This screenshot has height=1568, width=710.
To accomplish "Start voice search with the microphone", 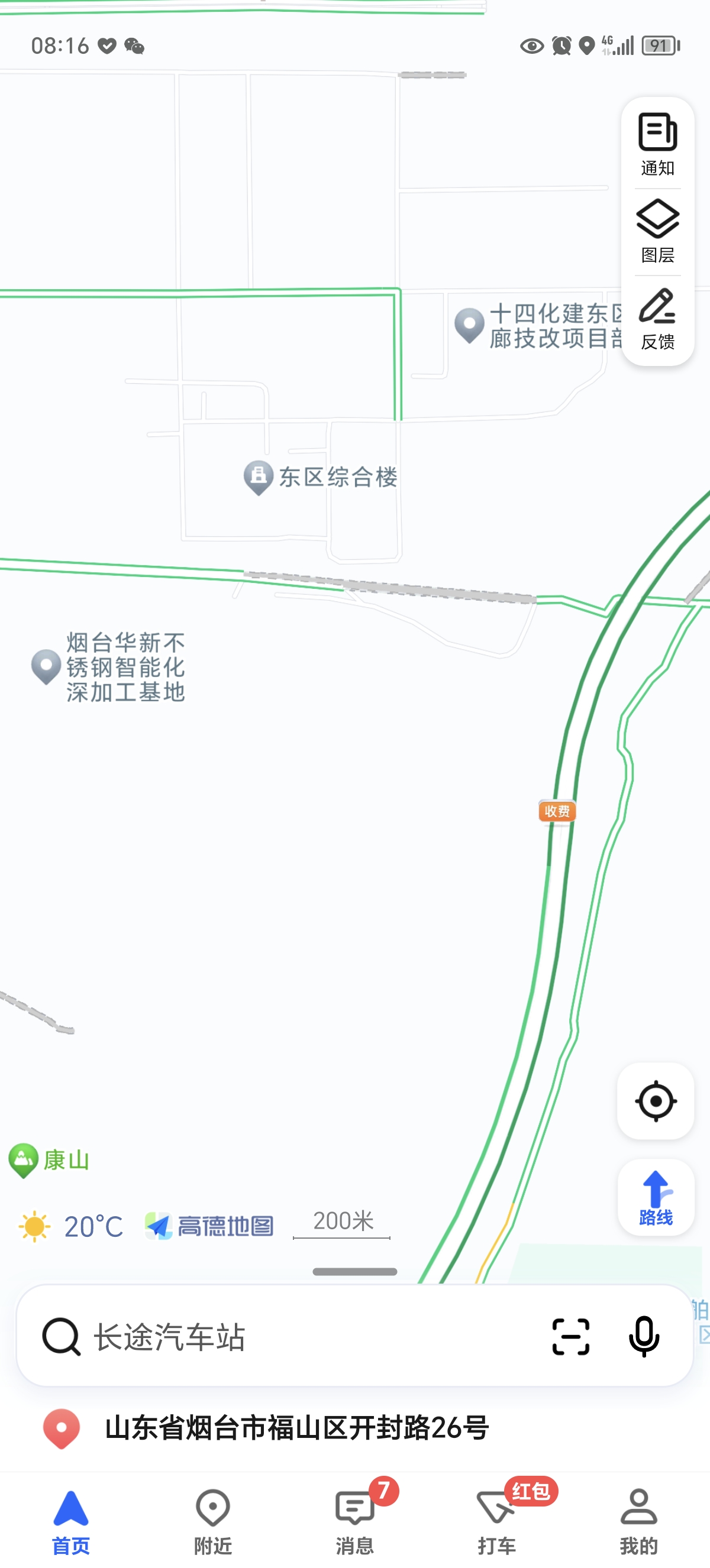I will (x=644, y=1337).
